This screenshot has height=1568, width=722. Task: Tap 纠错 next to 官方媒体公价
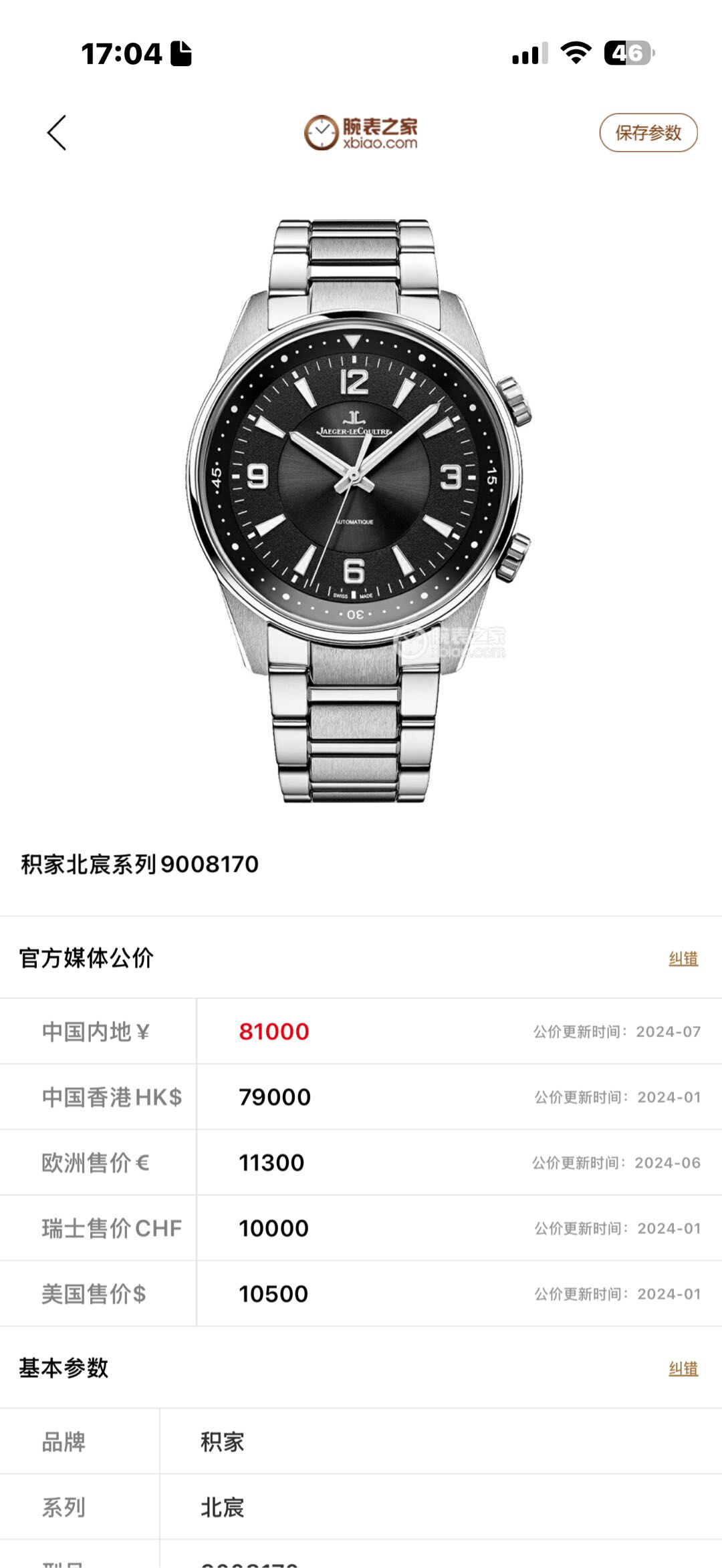click(683, 959)
